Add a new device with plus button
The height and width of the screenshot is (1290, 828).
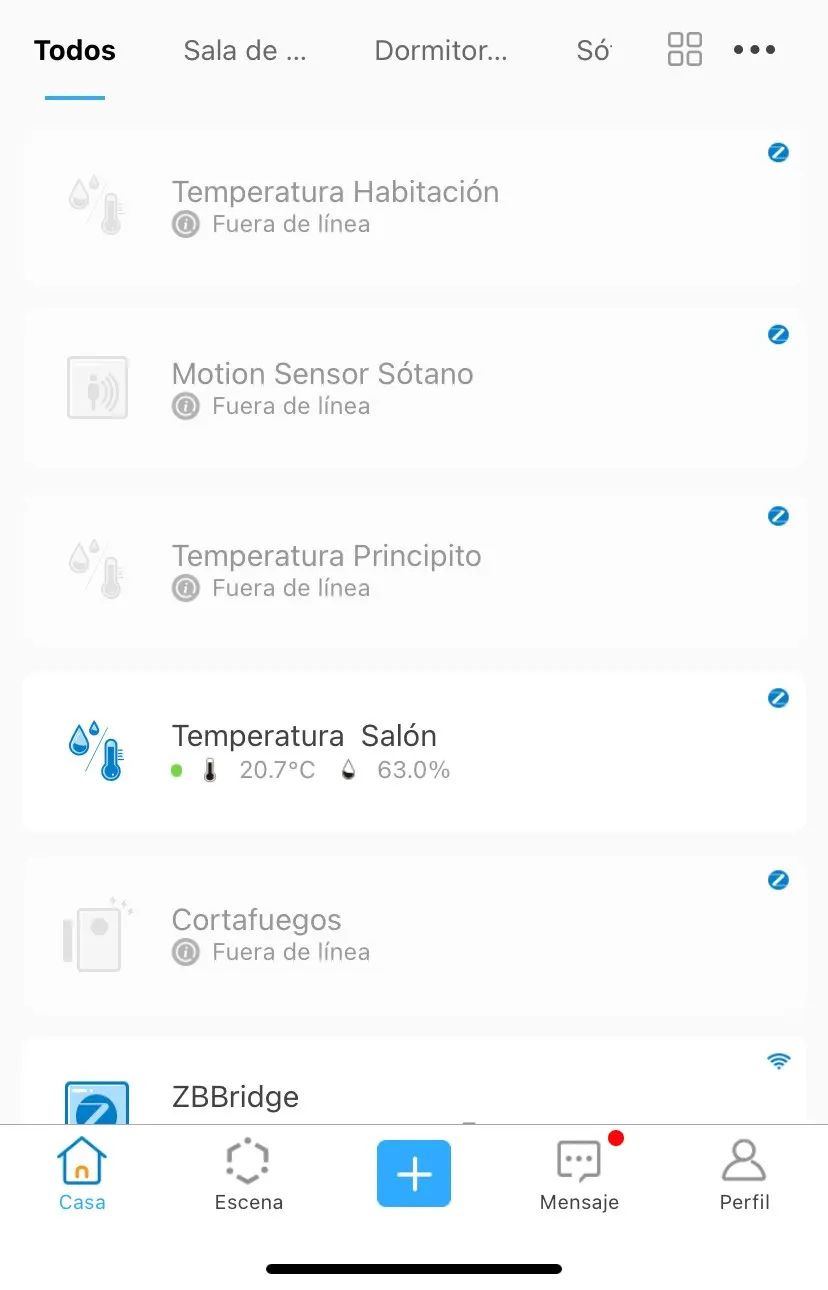(414, 1174)
